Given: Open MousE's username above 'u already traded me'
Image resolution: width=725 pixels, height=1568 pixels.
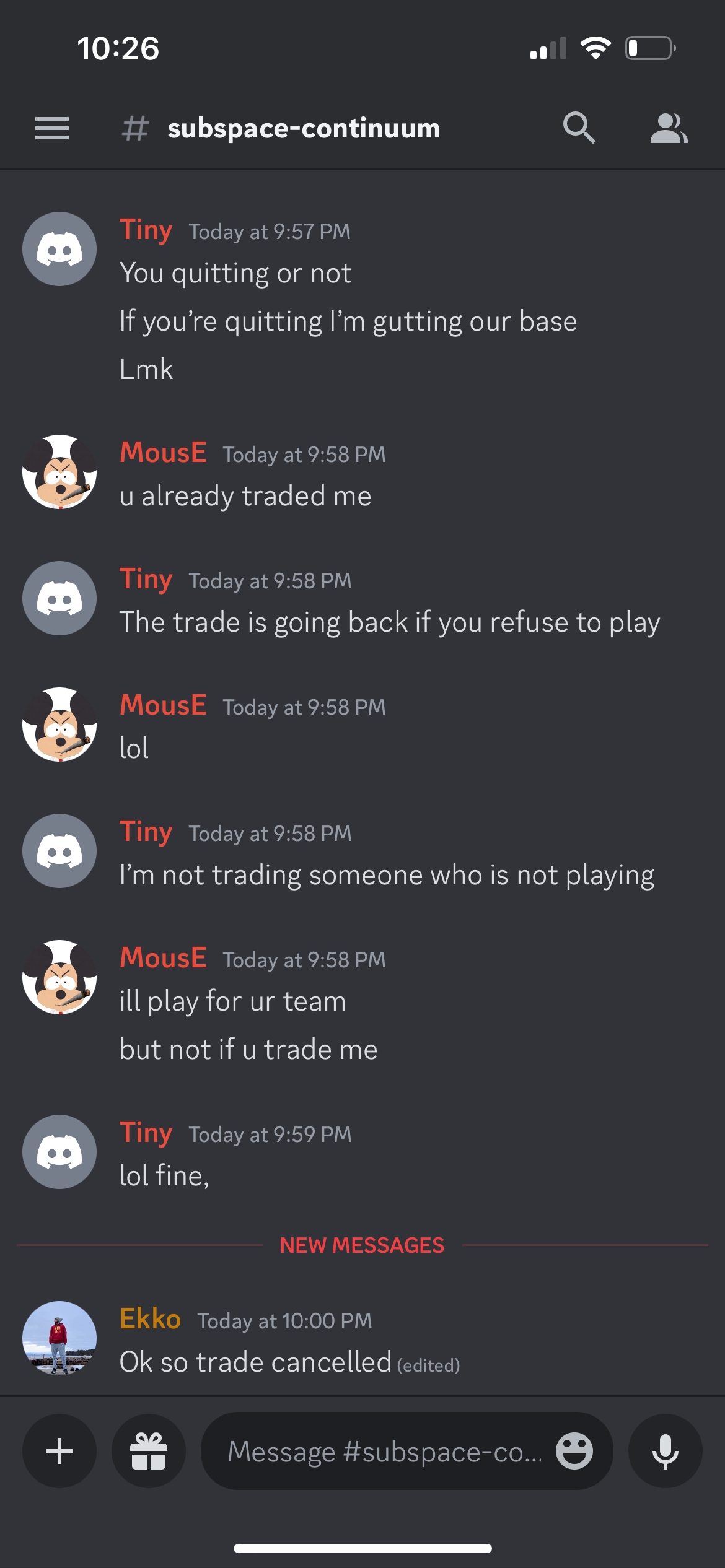Looking at the screenshot, I should point(163,452).
